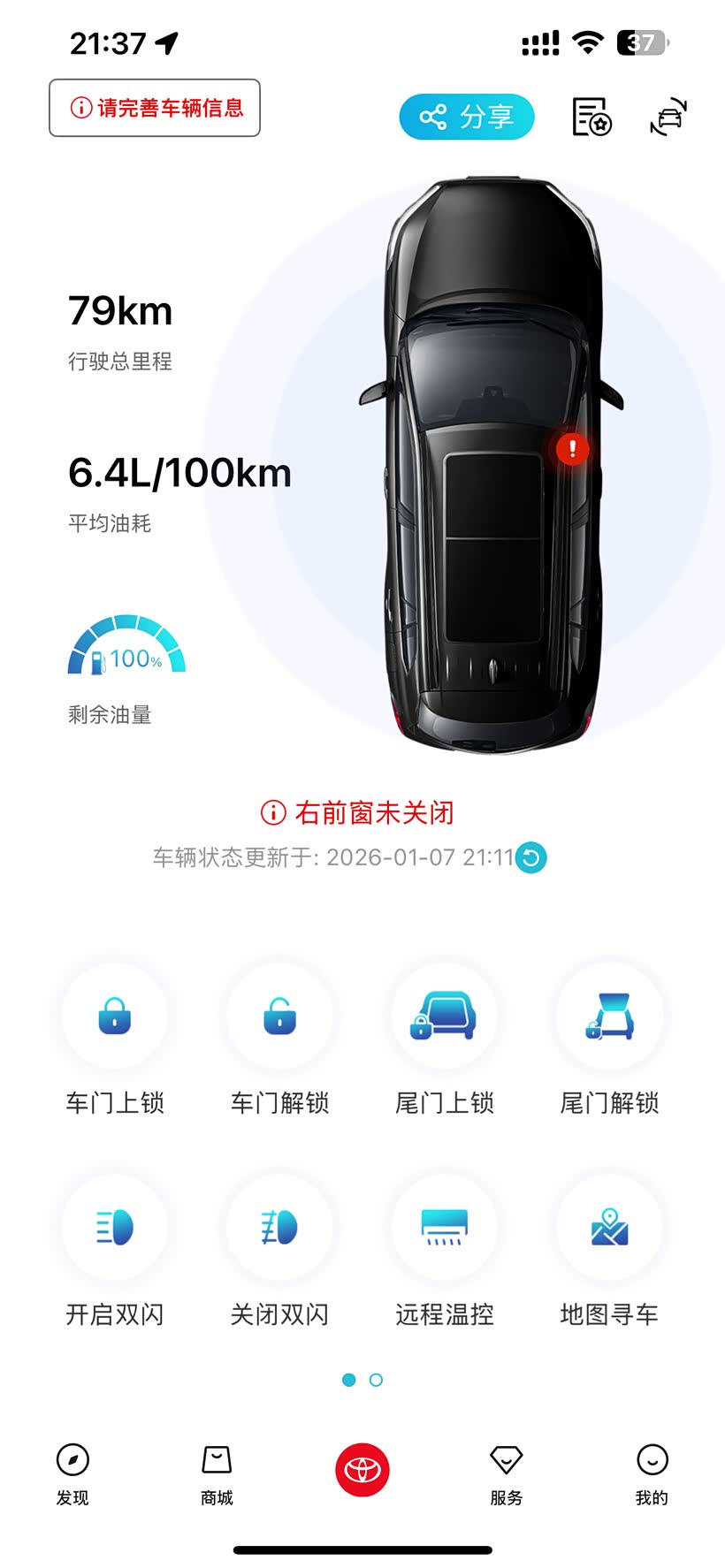The width and height of the screenshot is (725, 1568).
Task: Share the vehicle via 分享 button
Action: coord(467,117)
